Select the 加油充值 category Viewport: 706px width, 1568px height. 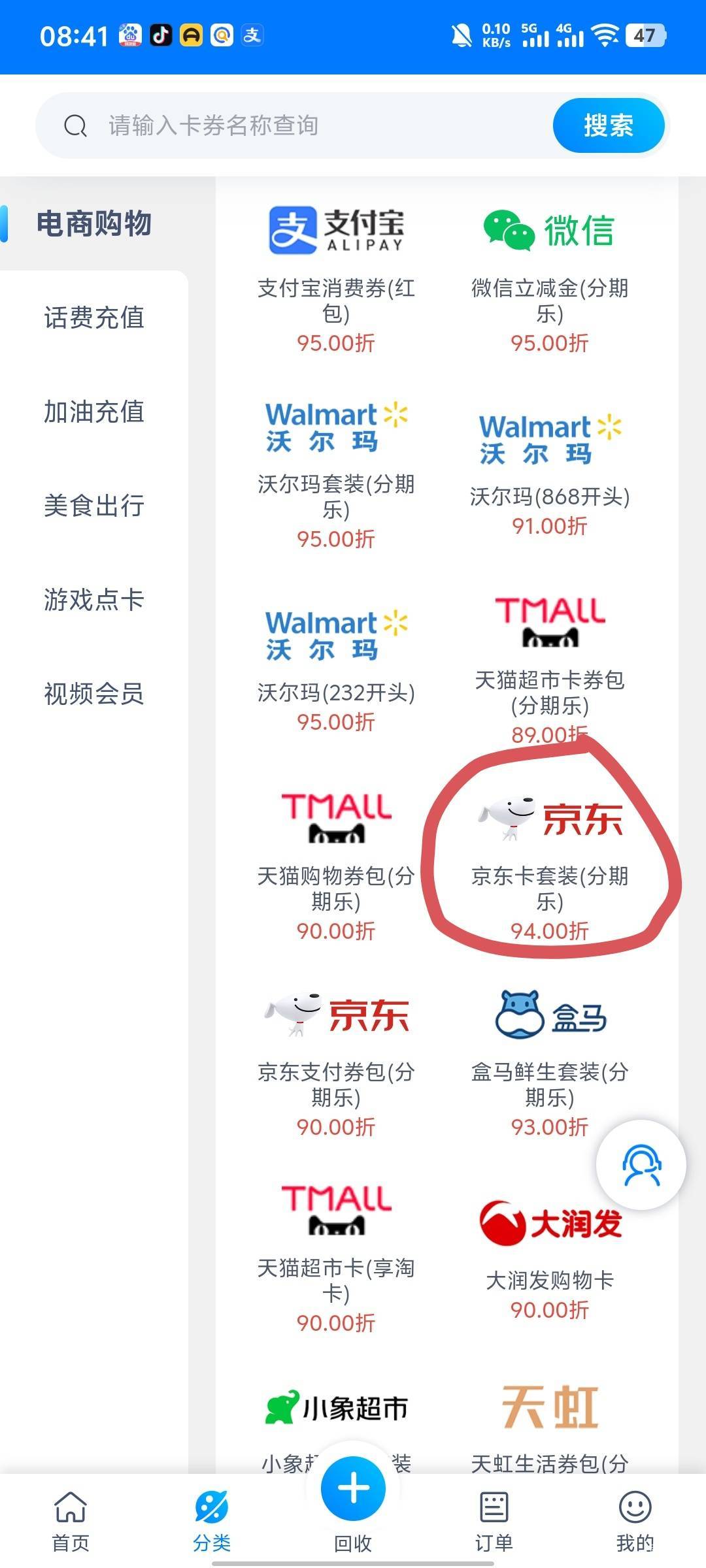coord(94,412)
